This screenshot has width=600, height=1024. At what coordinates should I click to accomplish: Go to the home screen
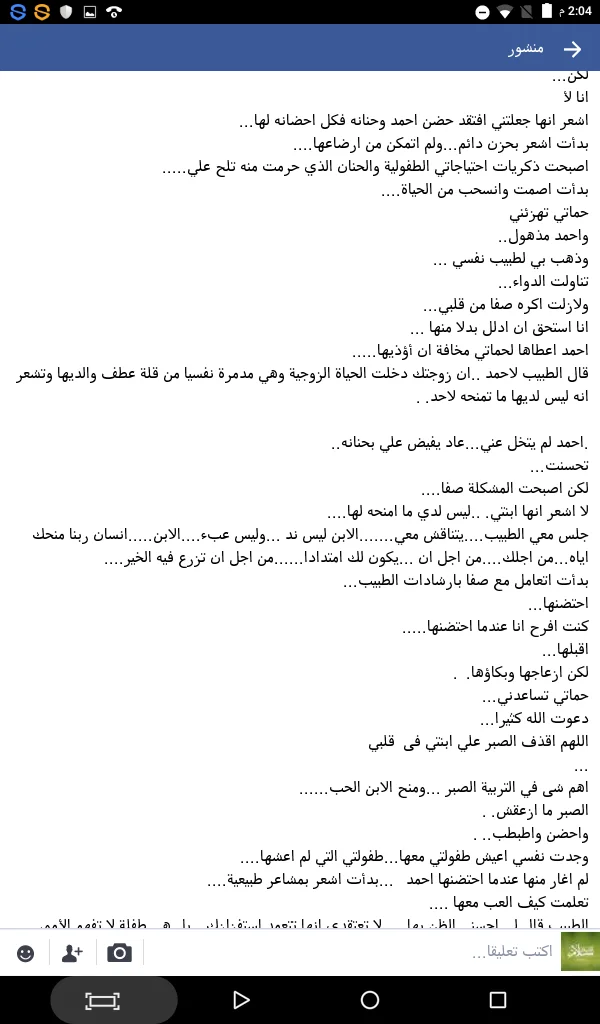(370, 999)
